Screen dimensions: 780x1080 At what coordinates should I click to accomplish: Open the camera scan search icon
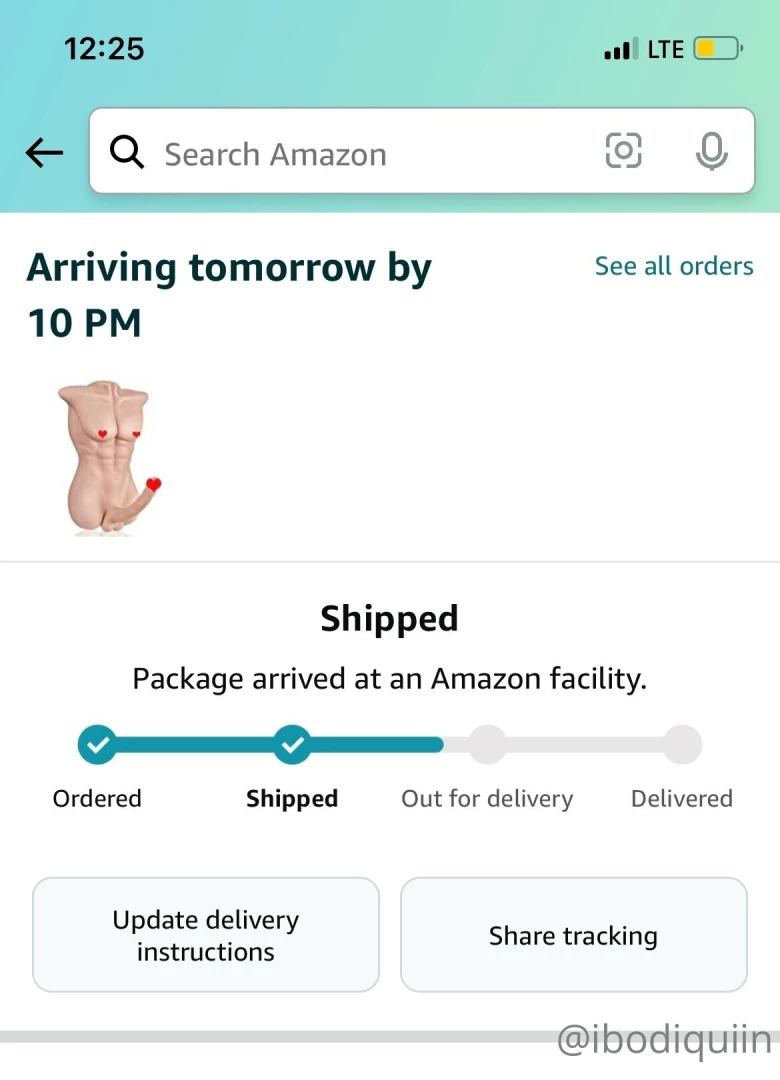click(x=623, y=151)
